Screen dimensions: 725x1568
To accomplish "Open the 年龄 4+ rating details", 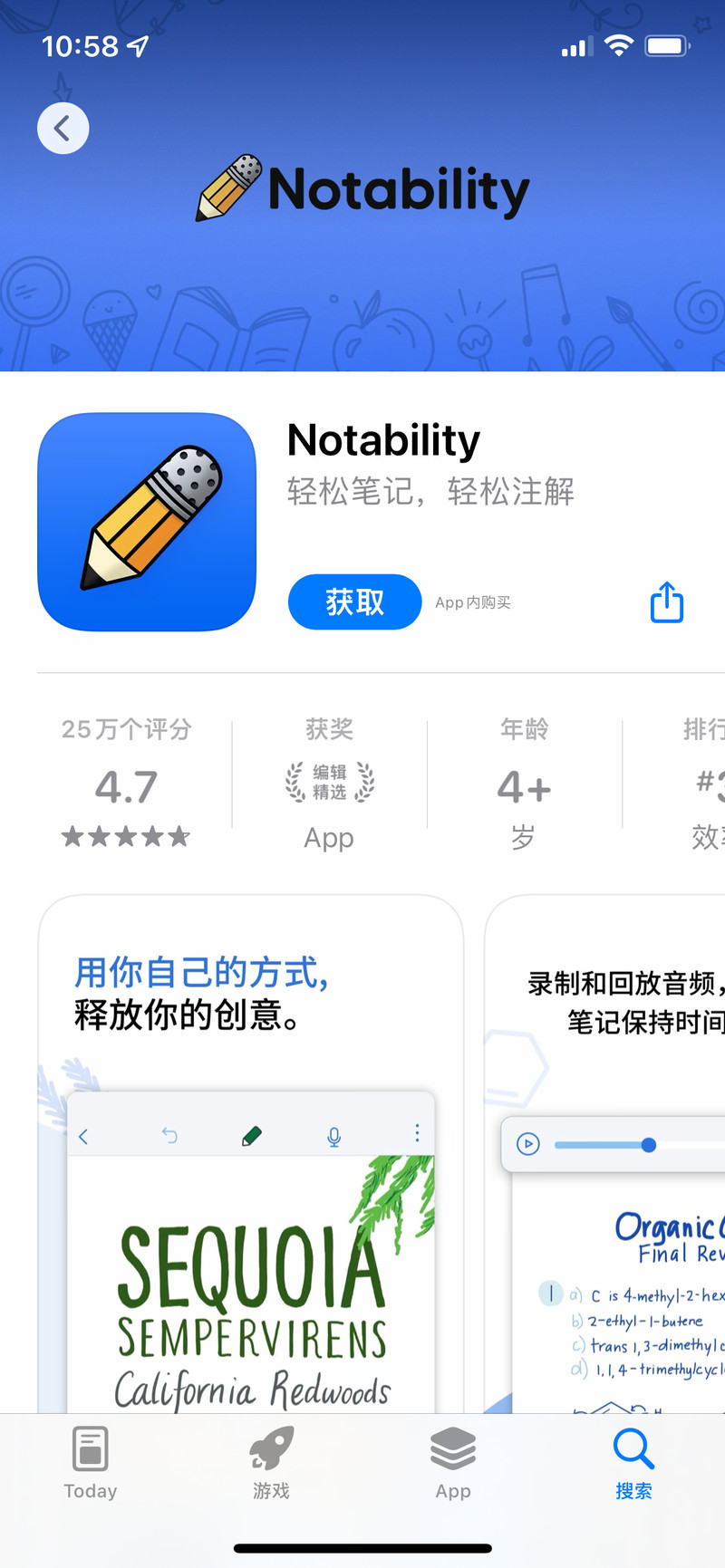I will 524,784.
